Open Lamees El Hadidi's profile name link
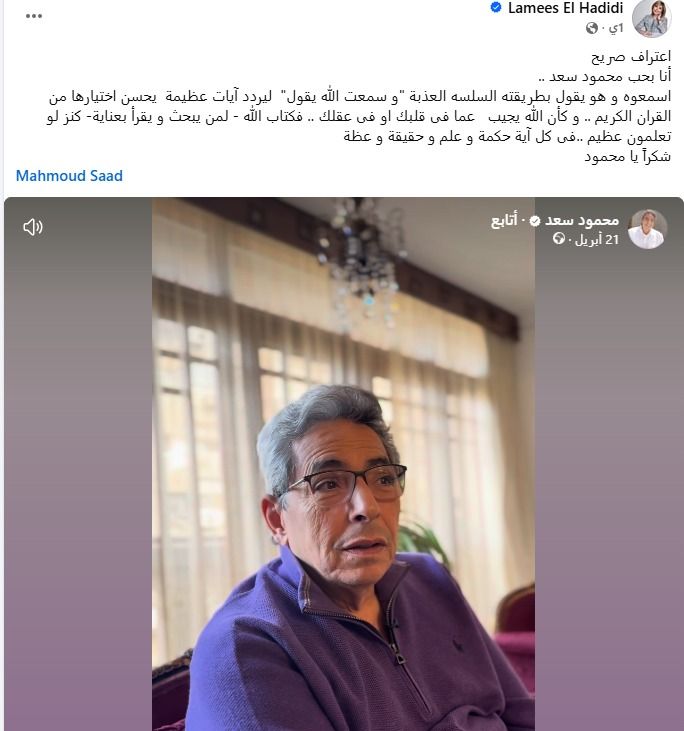Viewport: 684px width, 731px height. click(x=565, y=8)
